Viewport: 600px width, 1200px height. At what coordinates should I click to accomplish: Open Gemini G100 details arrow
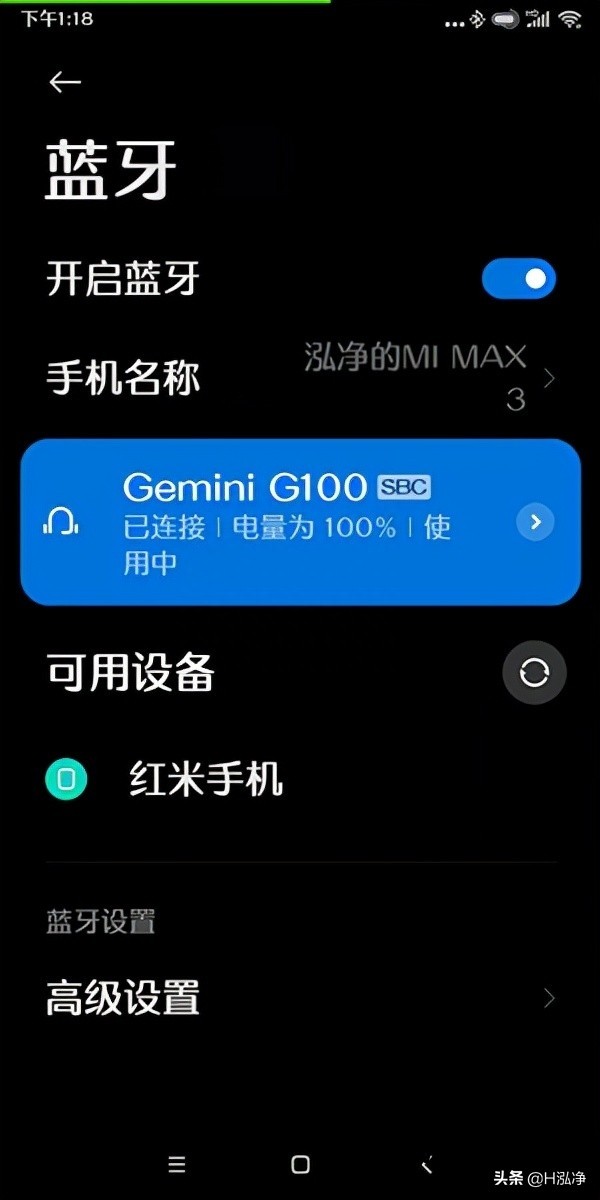pyautogui.click(x=535, y=521)
